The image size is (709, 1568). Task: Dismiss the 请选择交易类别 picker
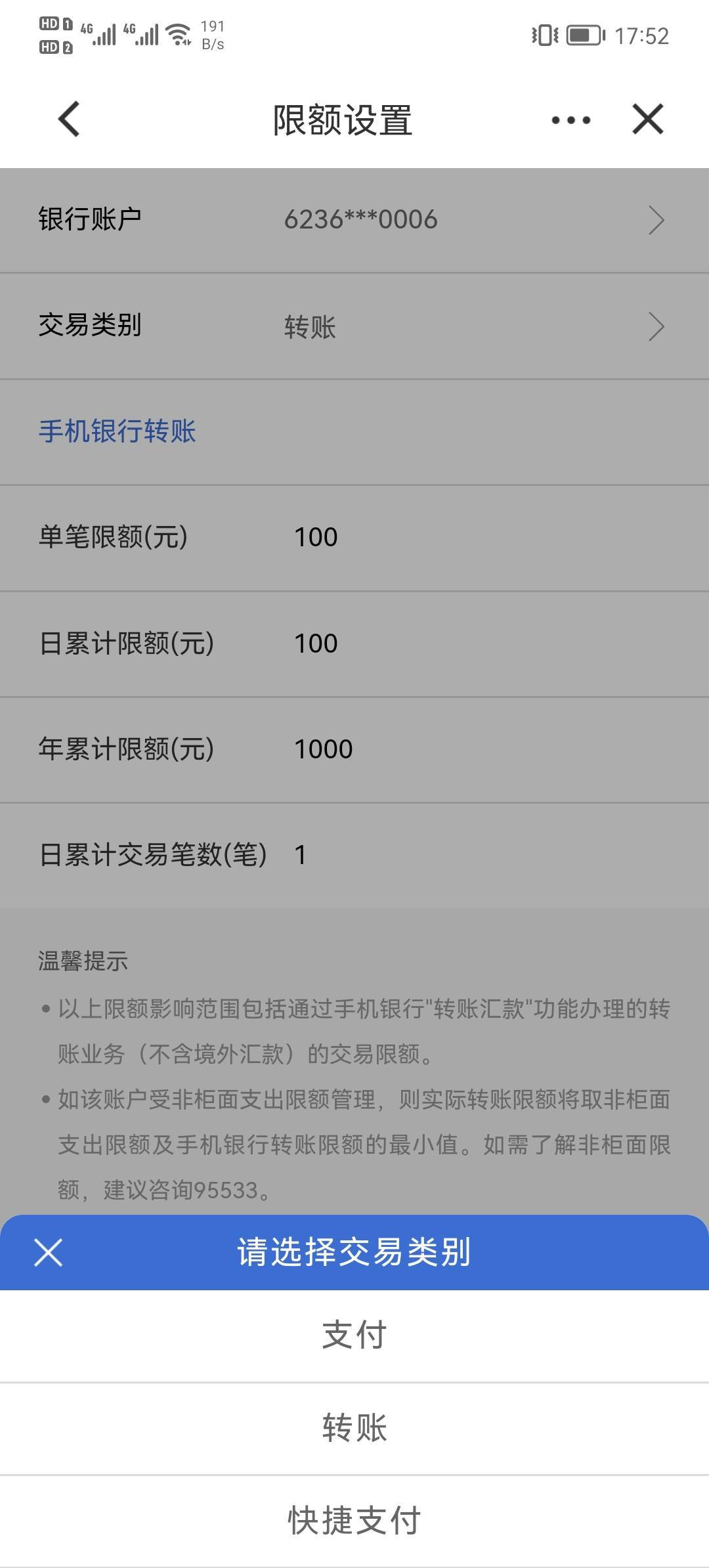coord(49,1252)
